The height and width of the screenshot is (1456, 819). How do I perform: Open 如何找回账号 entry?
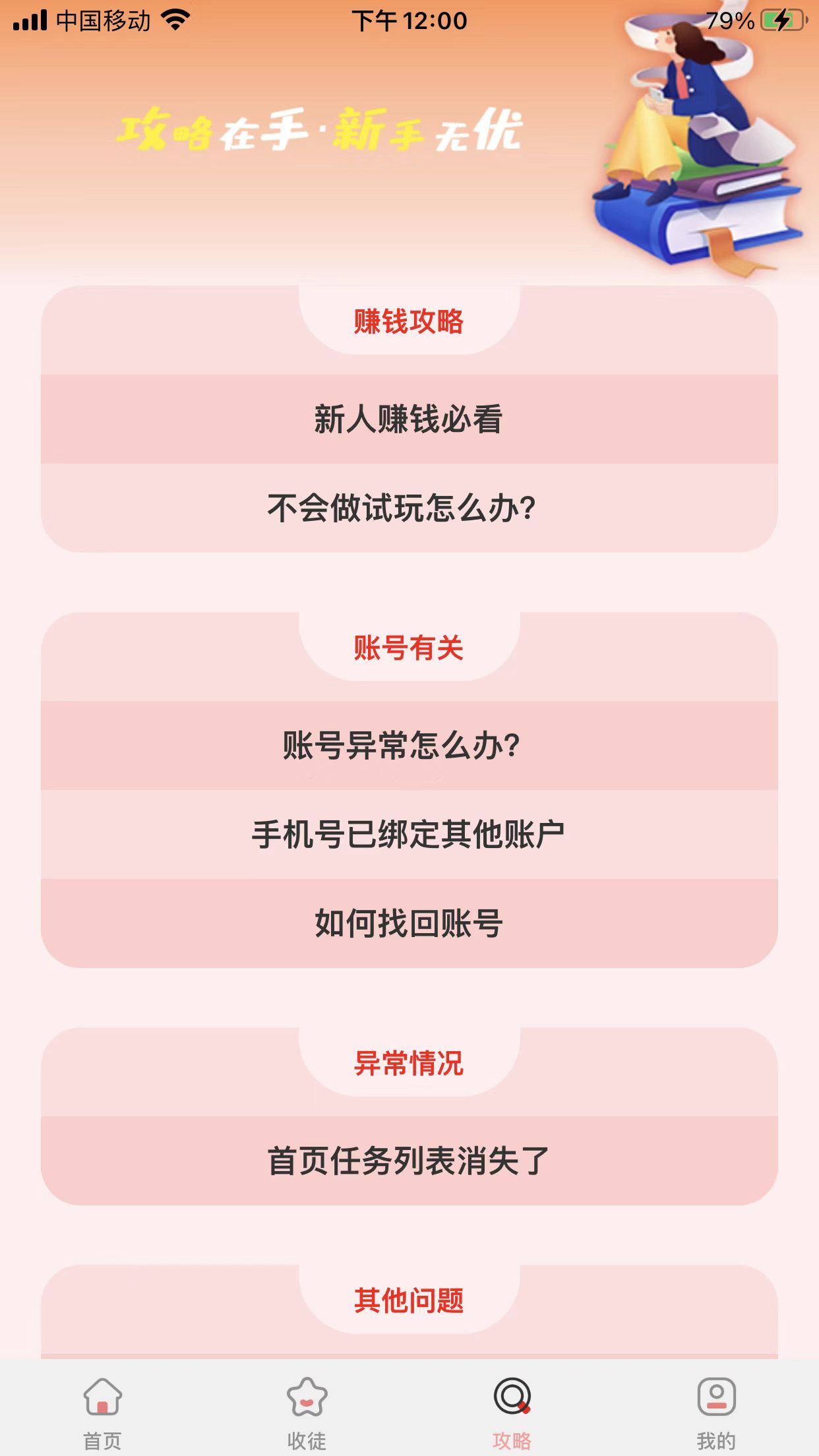point(409,923)
